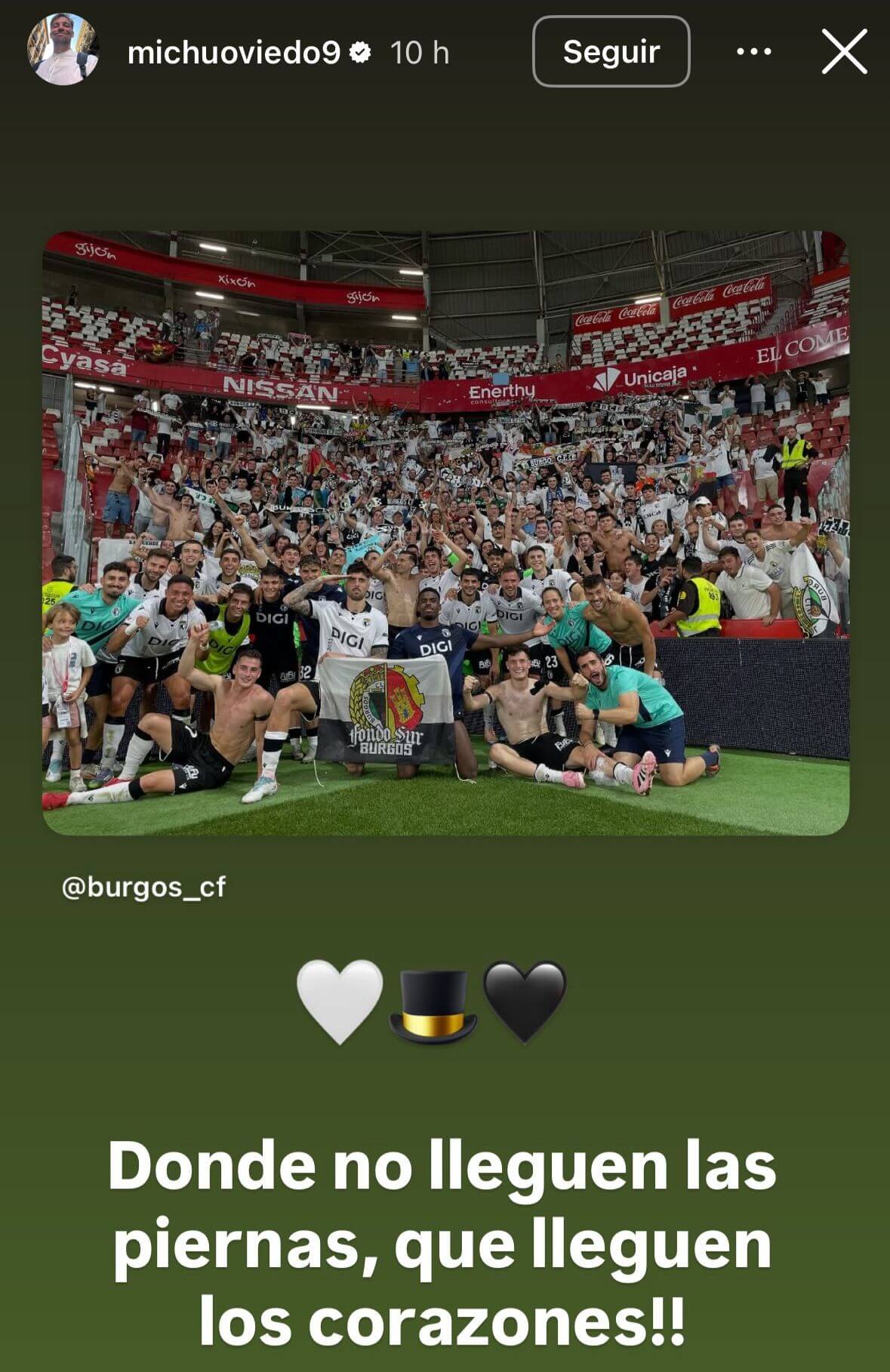Tap the michuoviedo9 username

(233, 53)
